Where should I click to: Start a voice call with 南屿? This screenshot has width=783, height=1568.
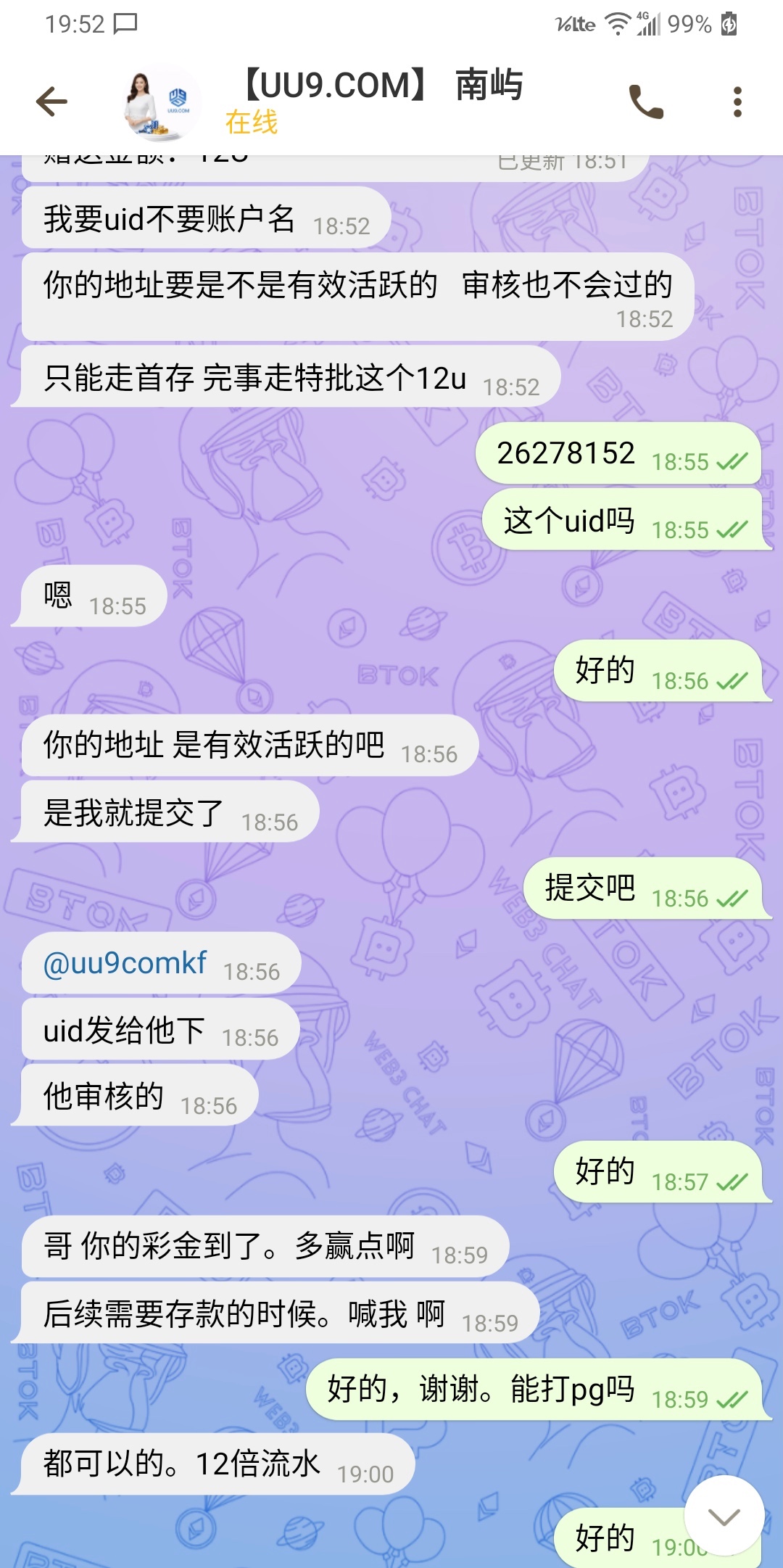(x=646, y=102)
